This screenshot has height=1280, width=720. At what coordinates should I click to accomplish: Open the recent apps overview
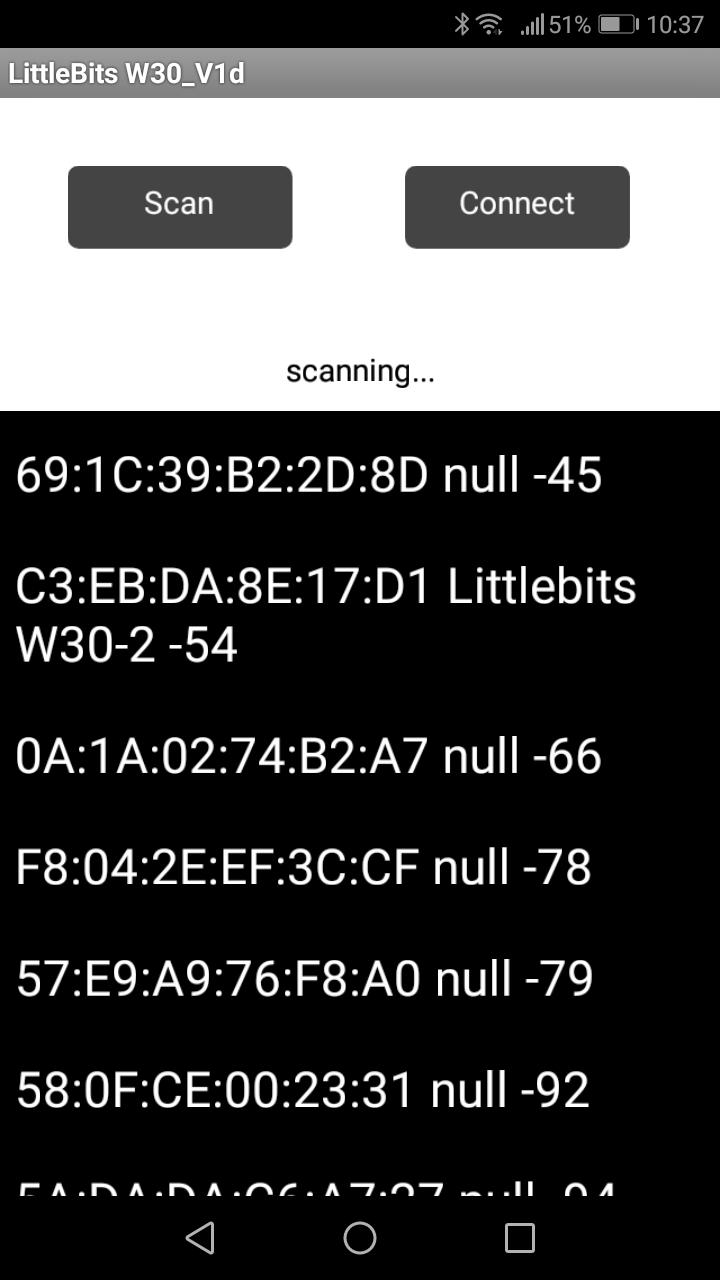519,1238
